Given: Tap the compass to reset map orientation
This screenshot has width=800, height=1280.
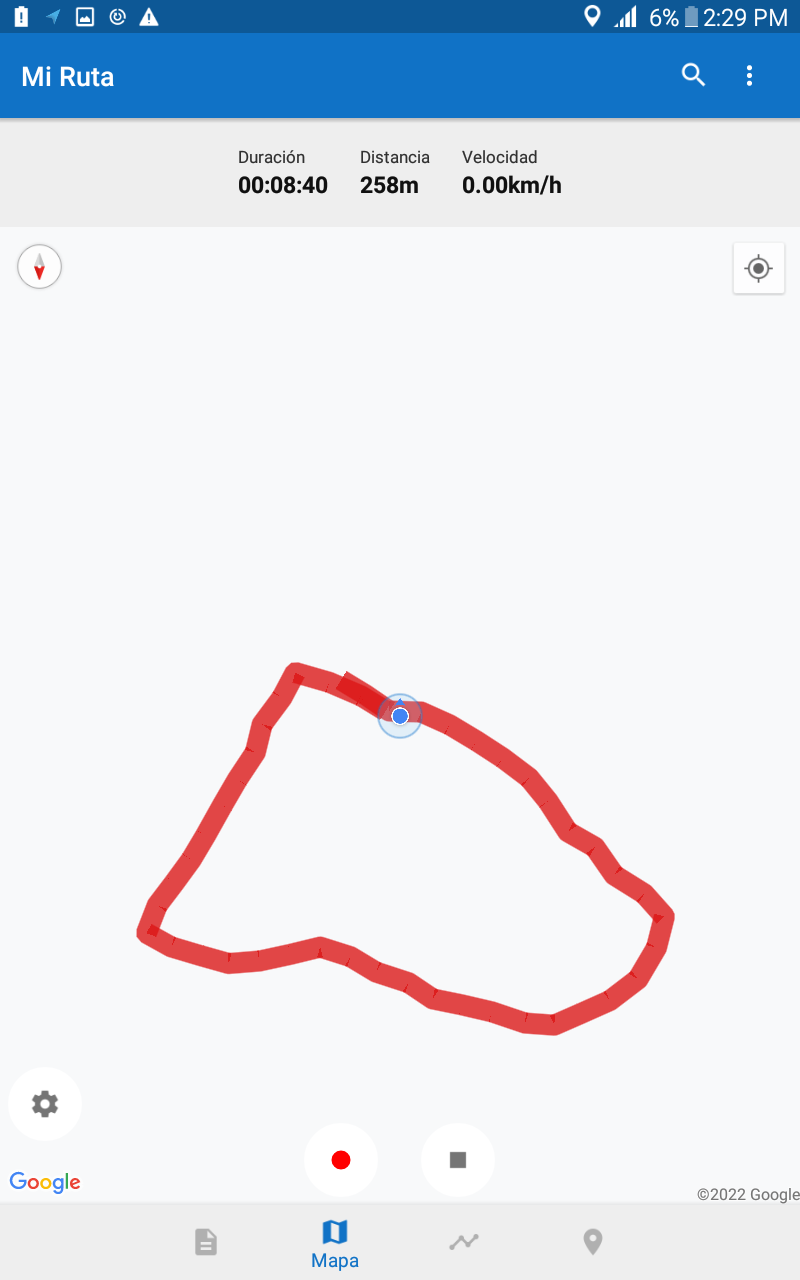Looking at the screenshot, I should [40, 267].
